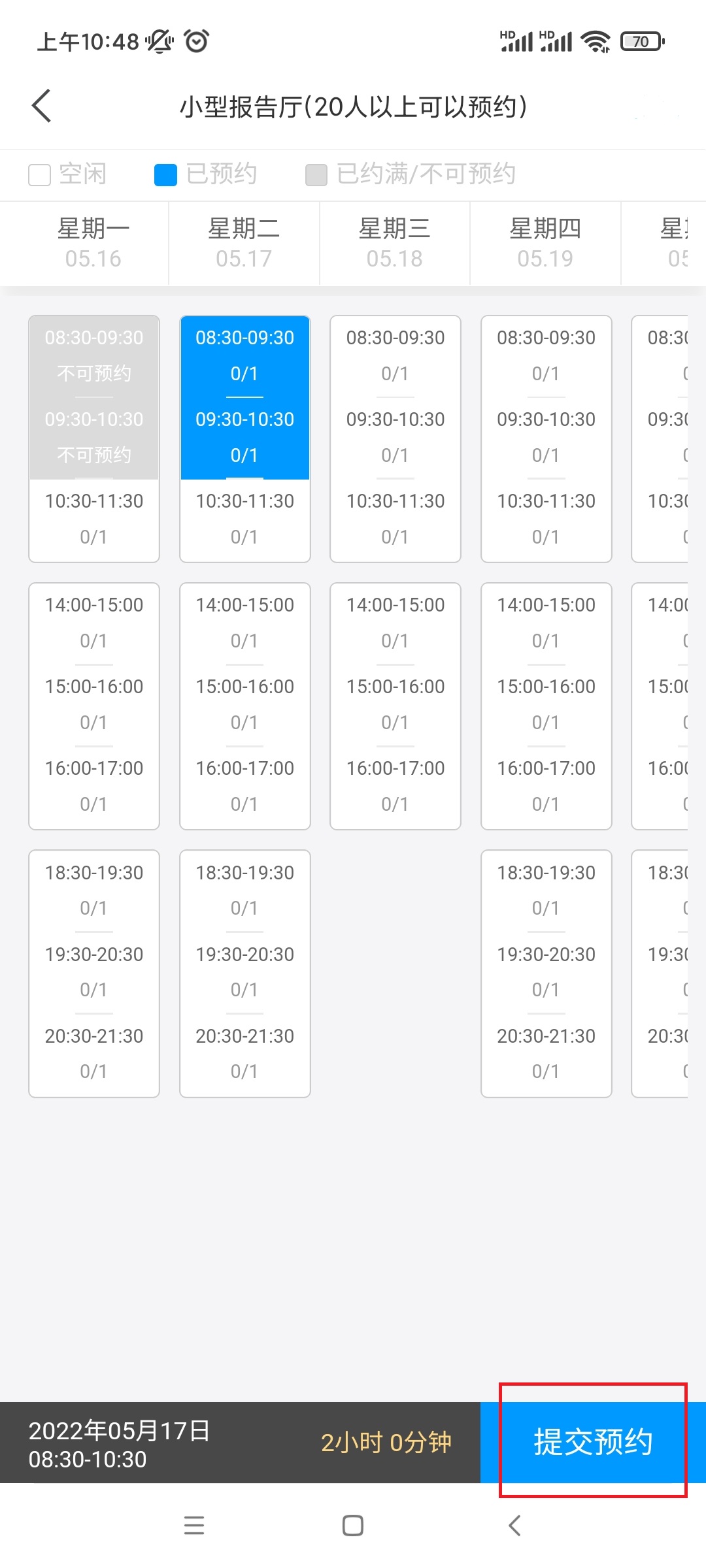The width and height of the screenshot is (706, 1568).
Task: Pick Wednesday 08:30-09:30 time slot
Action: tap(395, 355)
